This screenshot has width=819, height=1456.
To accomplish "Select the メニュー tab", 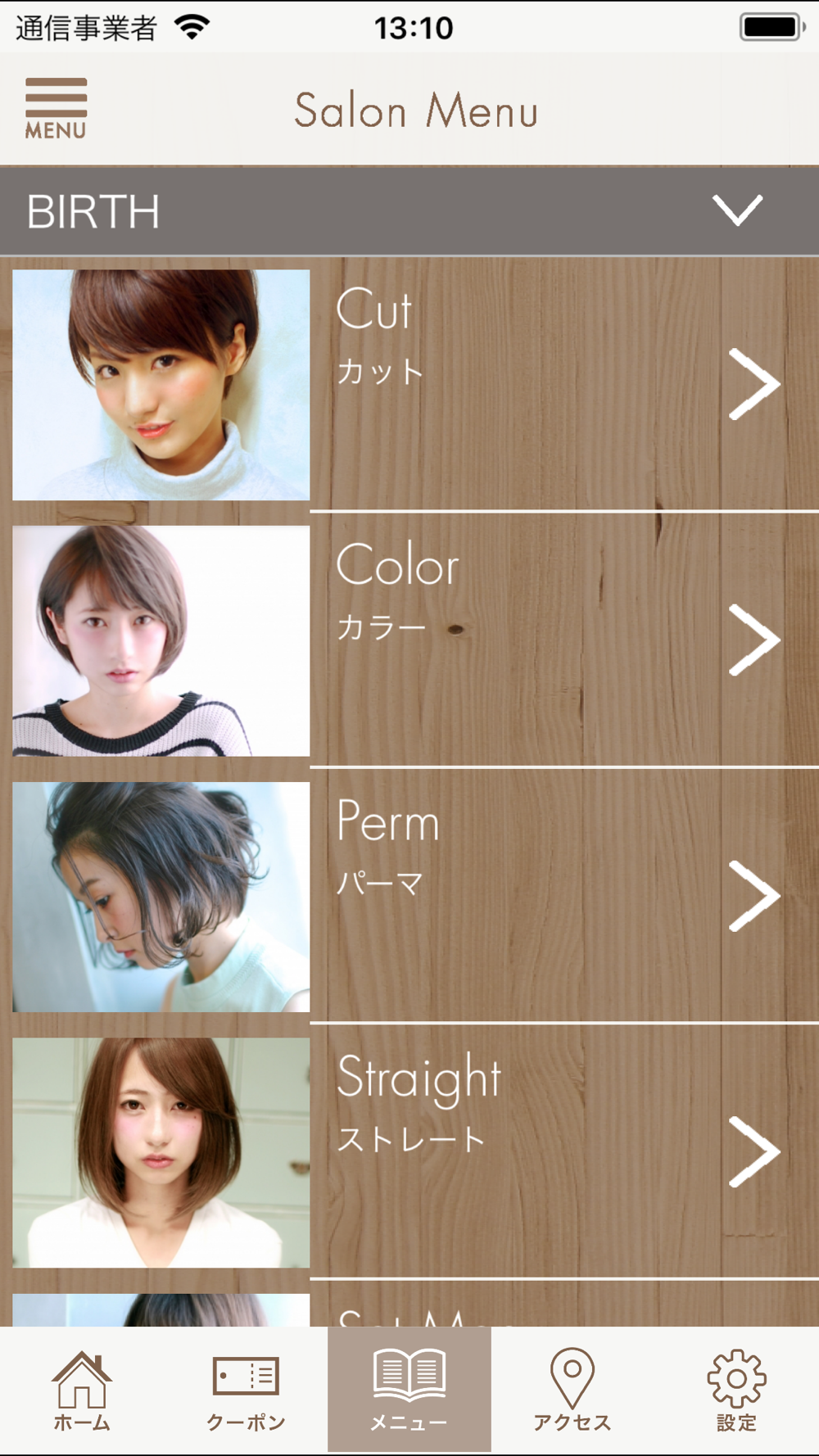I will pos(409,1390).
